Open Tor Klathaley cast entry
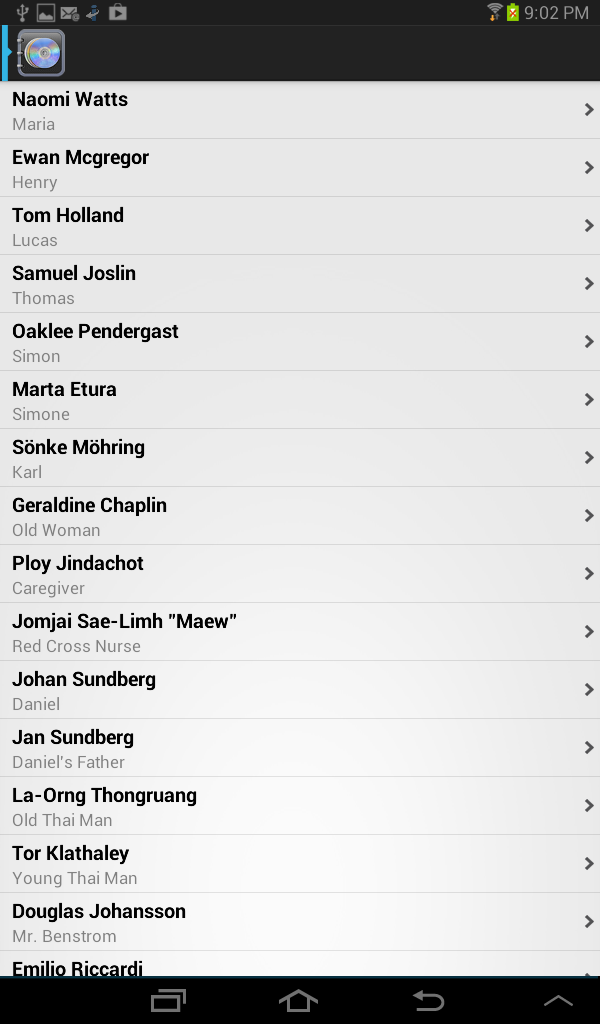Screen dimensions: 600x1024 (300, 864)
